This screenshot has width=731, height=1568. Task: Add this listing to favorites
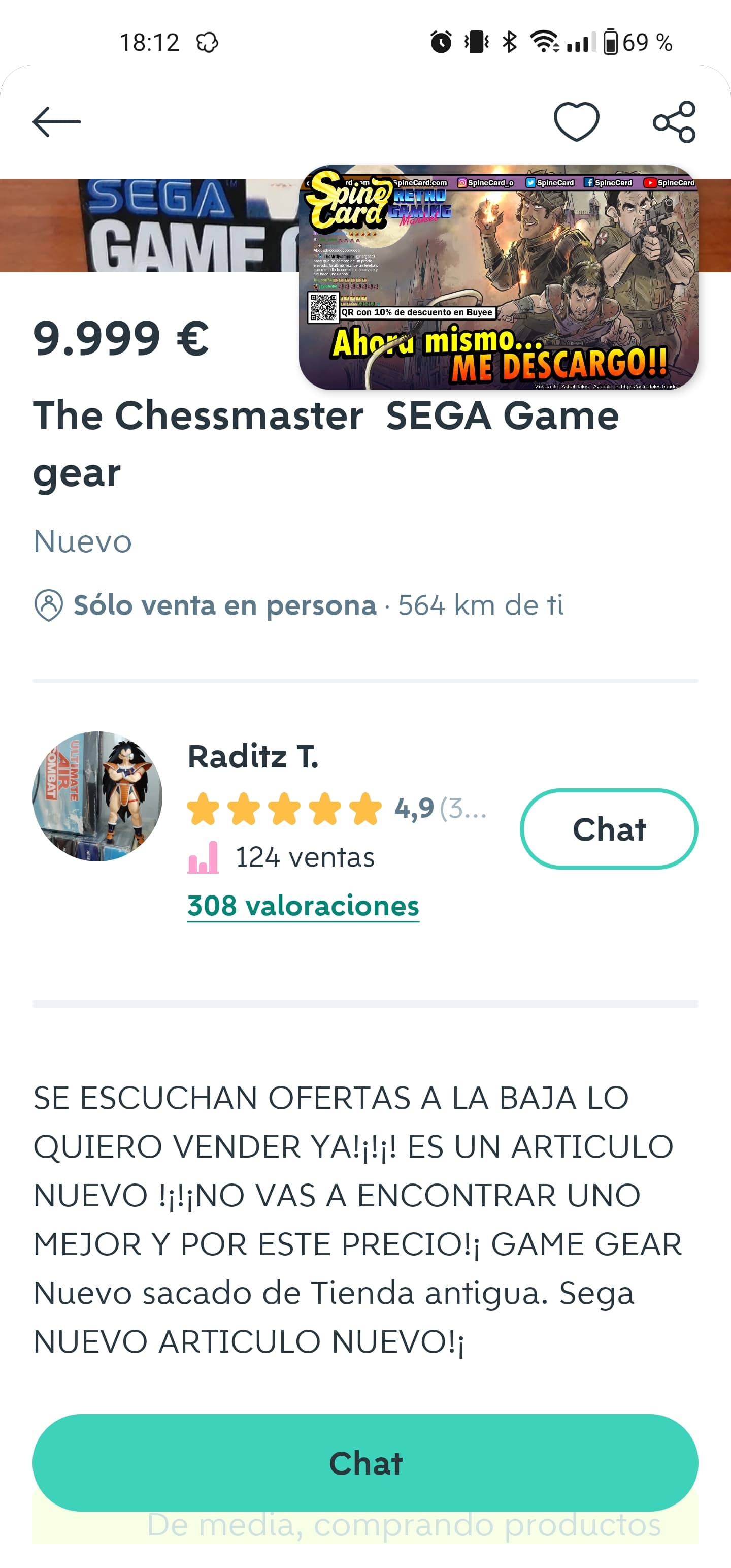pyautogui.click(x=576, y=122)
